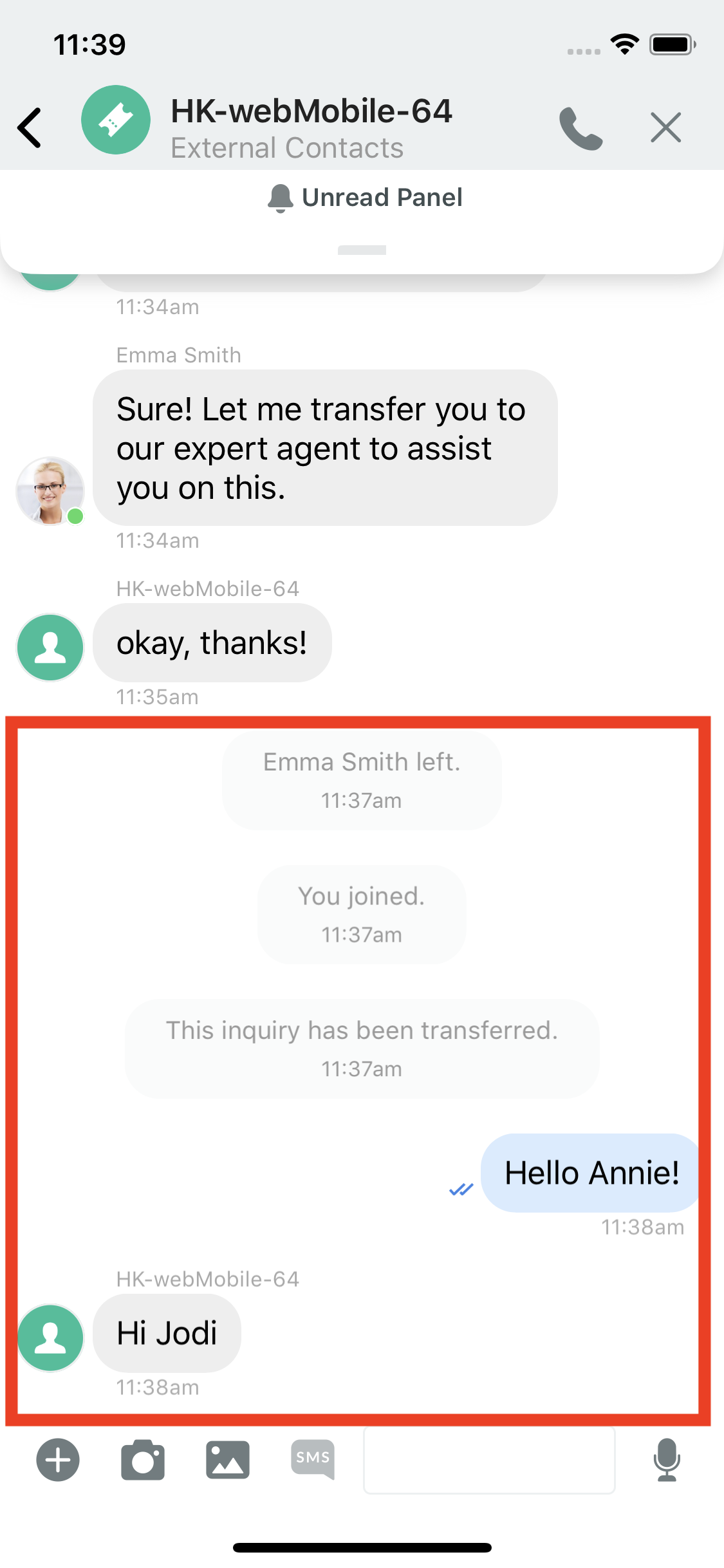Open the image gallery picker
The height and width of the screenshot is (1568, 724).
pyautogui.click(x=228, y=1460)
